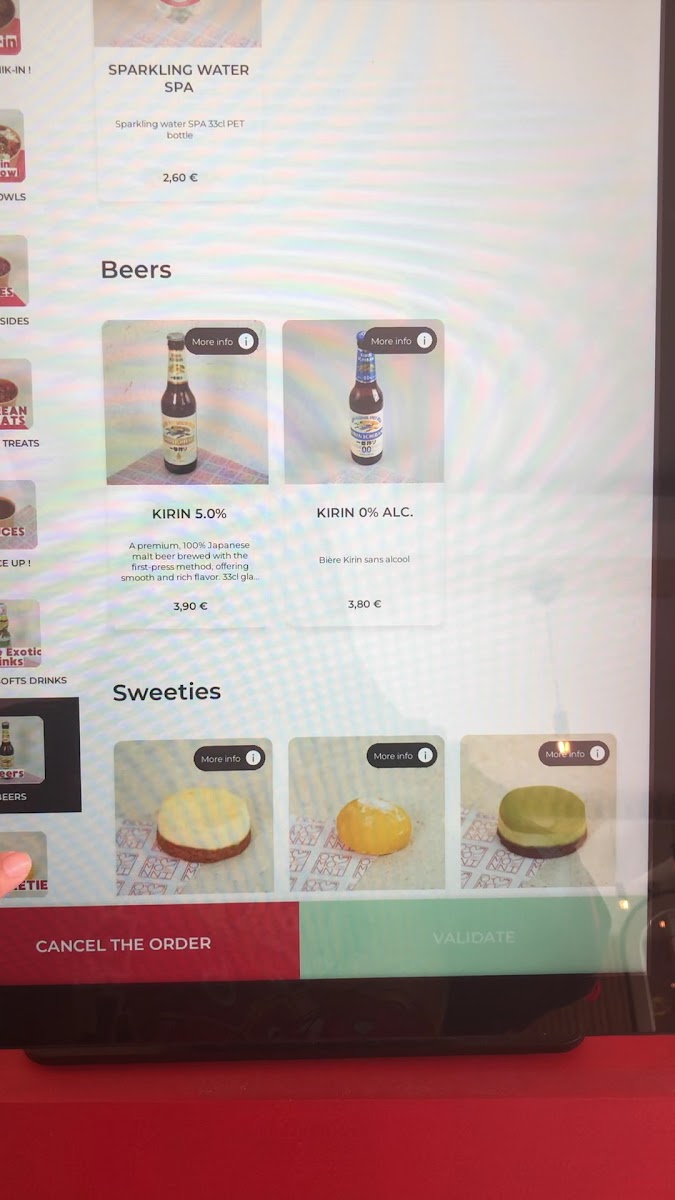The width and height of the screenshot is (675, 1200).
Task: Show more info for the orange mochi sweetie
Action: pyautogui.click(x=402, y=756)
